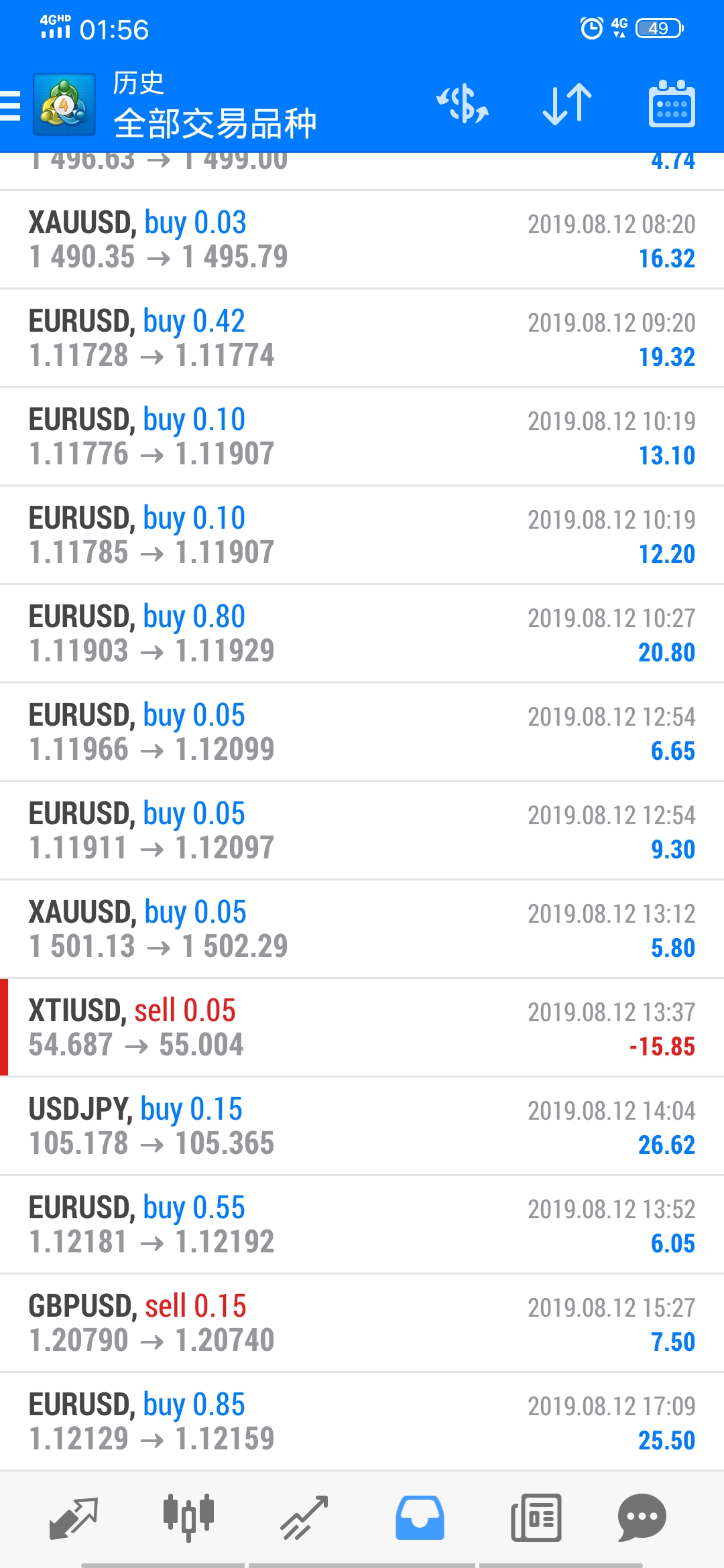Open the calendar date range picker

[672, 105]
